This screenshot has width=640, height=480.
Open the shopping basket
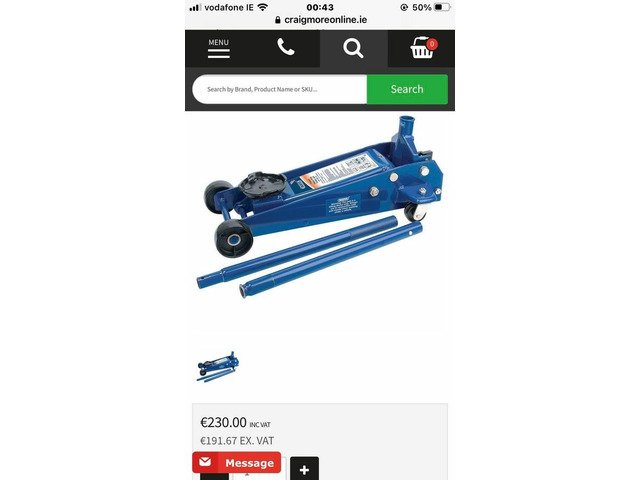422,48
